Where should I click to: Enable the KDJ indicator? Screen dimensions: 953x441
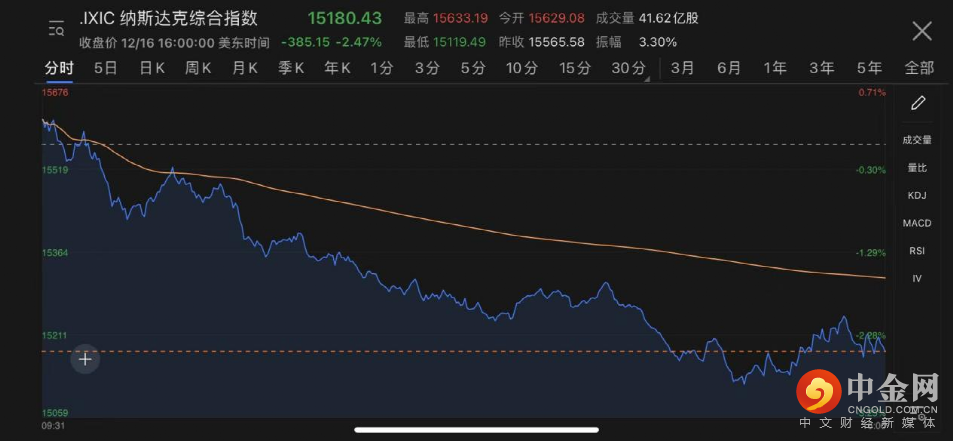917,195
